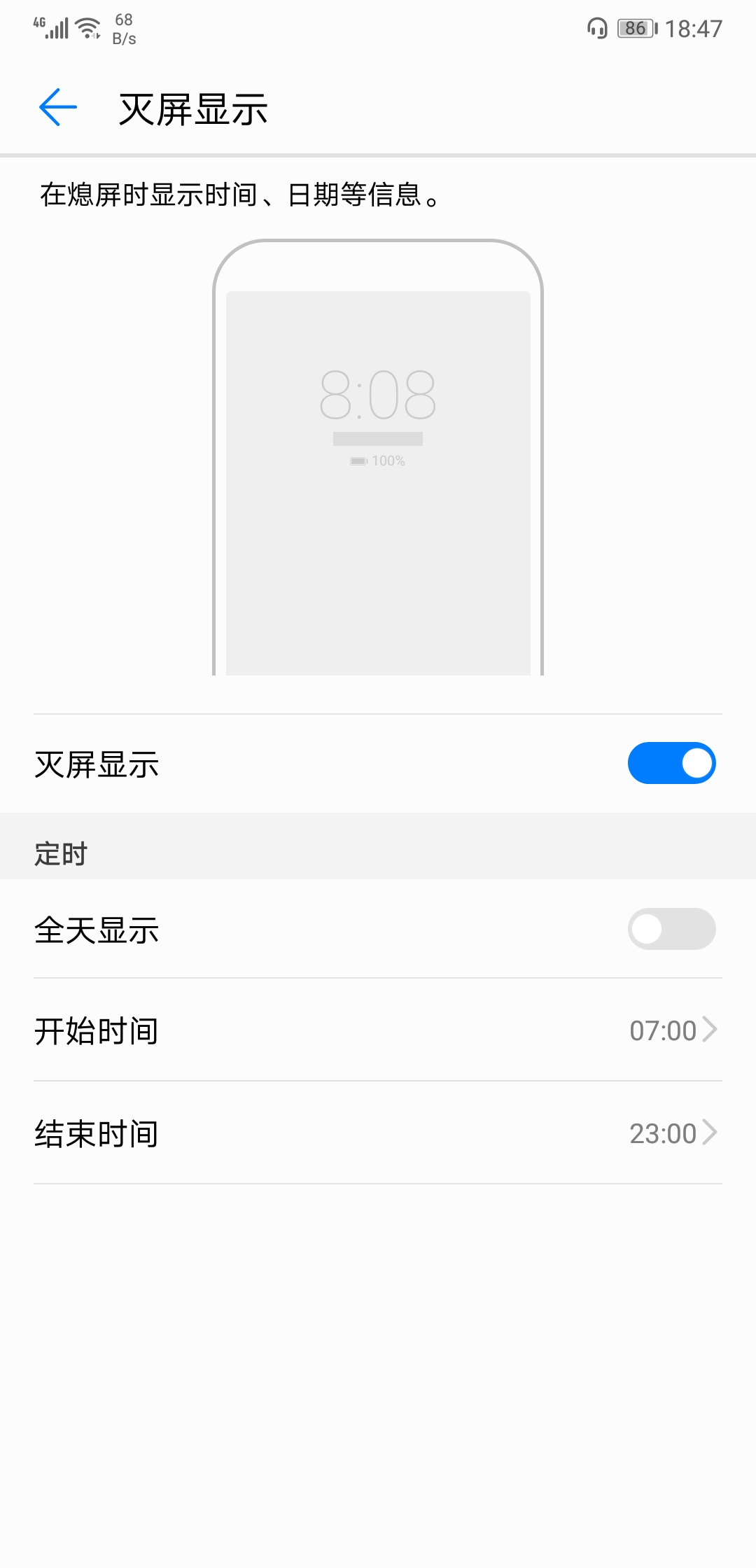Tap the 开始时间 row label
The width and height of the screenshot is (756, 1568).
coord(96,1030)
